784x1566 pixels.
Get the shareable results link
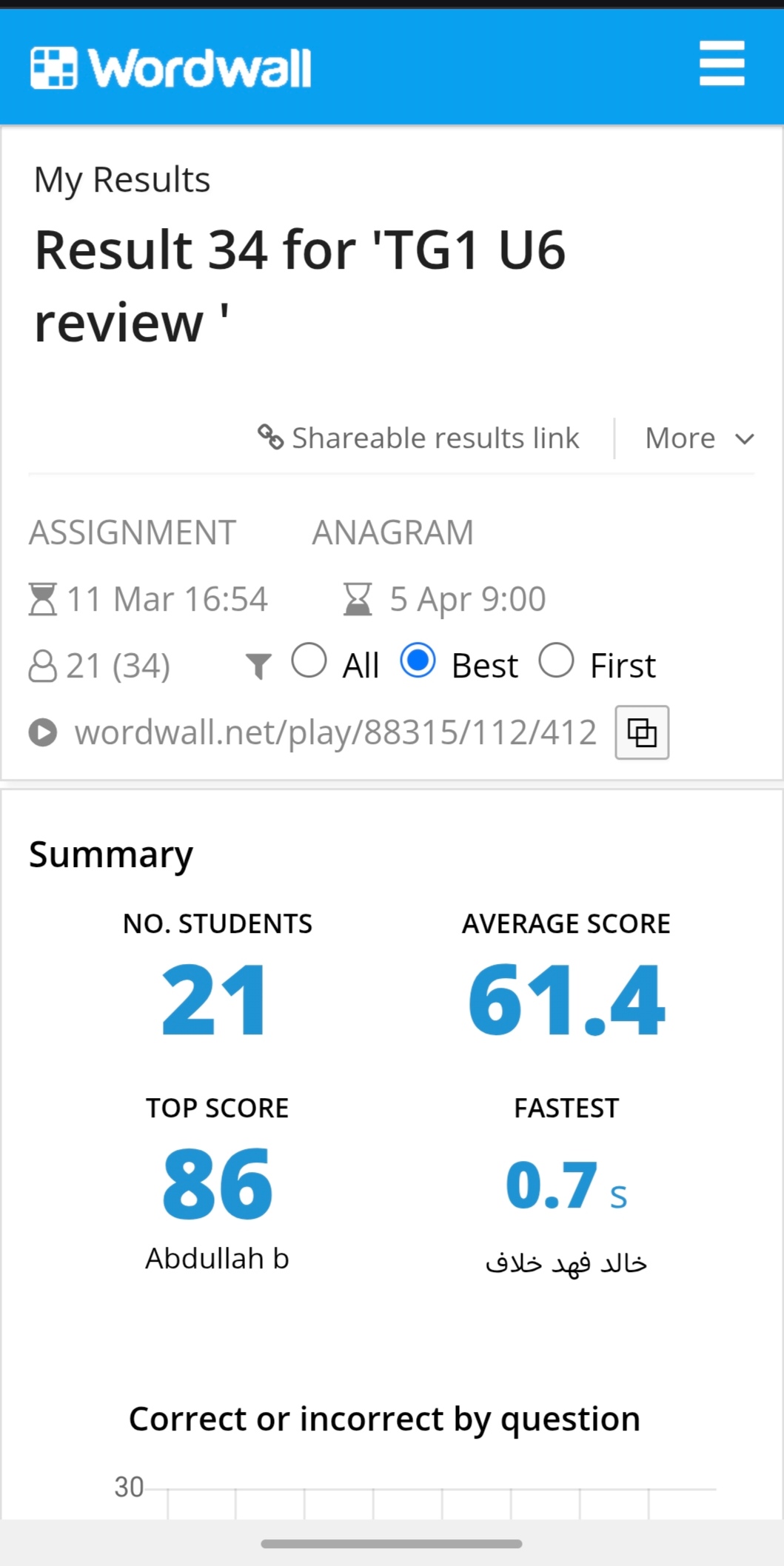[x=419, y=438]
